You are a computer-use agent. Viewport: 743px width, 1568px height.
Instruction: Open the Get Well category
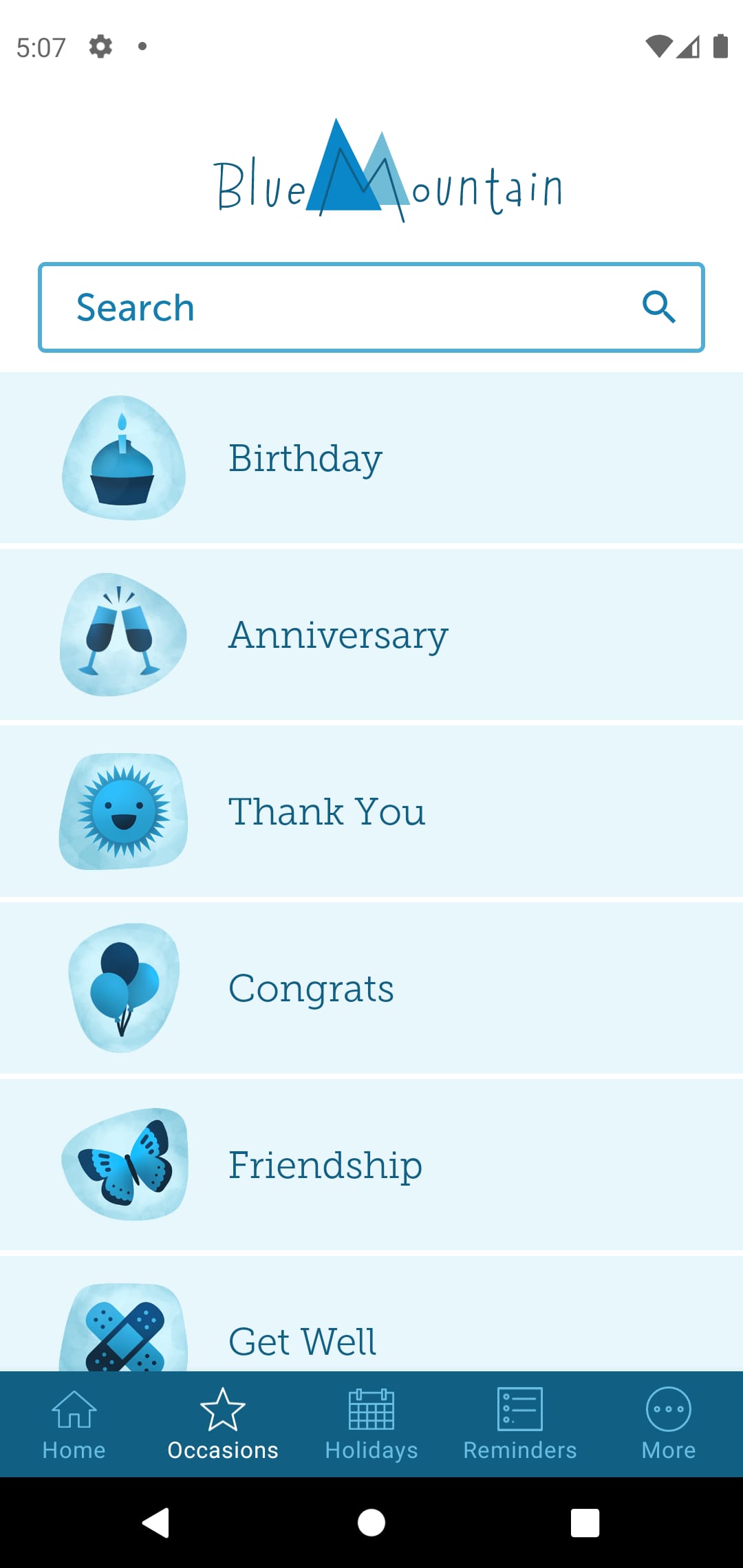(371, 1338)
